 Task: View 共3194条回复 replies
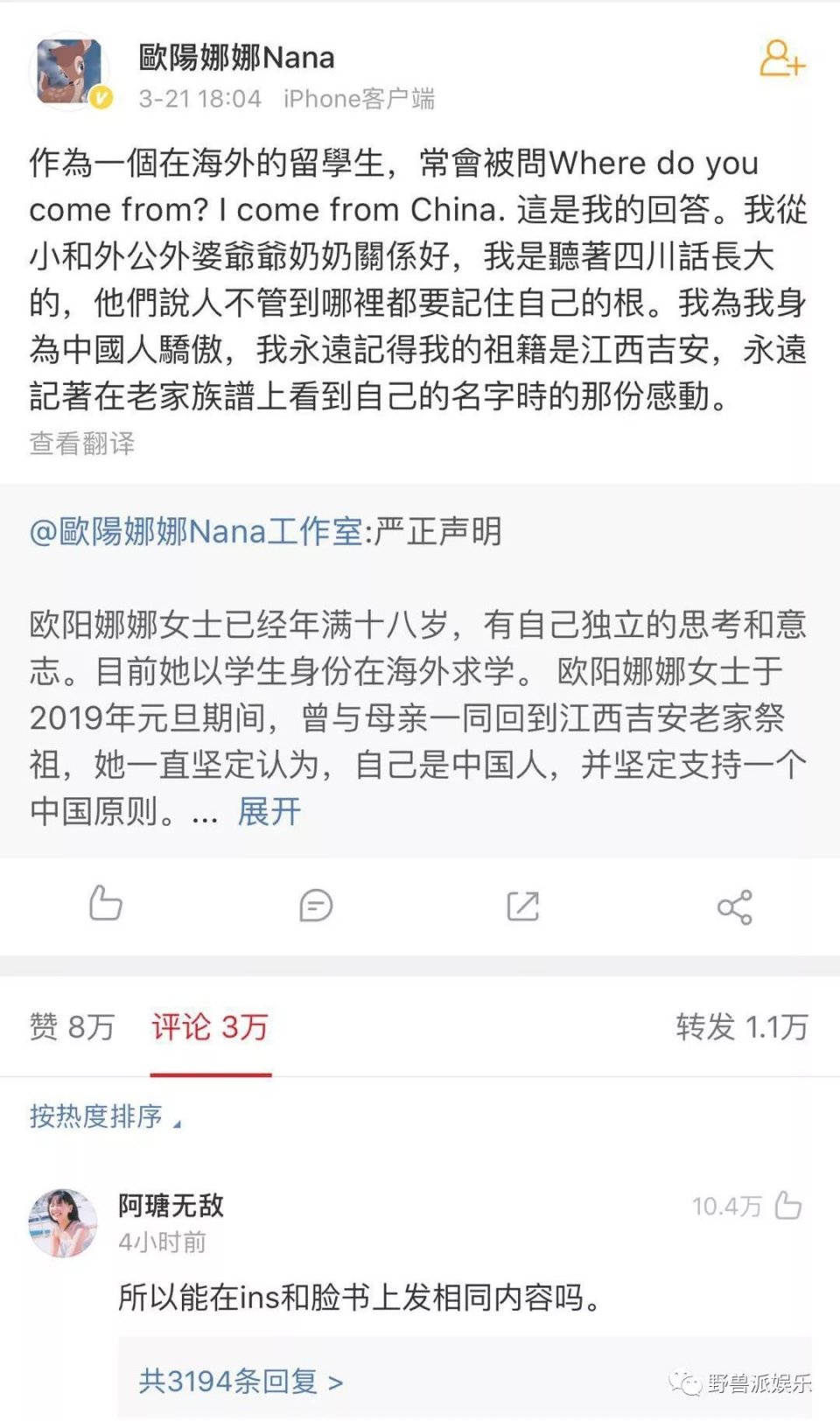click(x=241, y=1382)
